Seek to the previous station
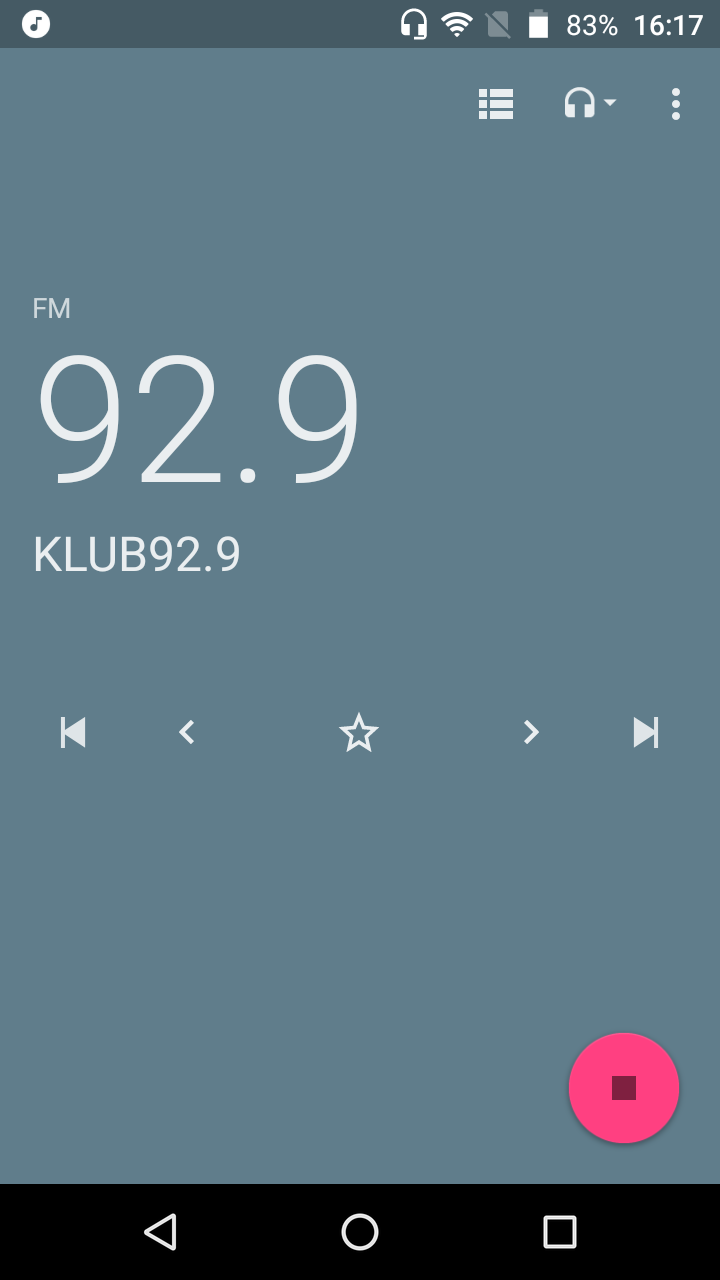Screen dimensions: 720x1280 click(x=73, y=733)
